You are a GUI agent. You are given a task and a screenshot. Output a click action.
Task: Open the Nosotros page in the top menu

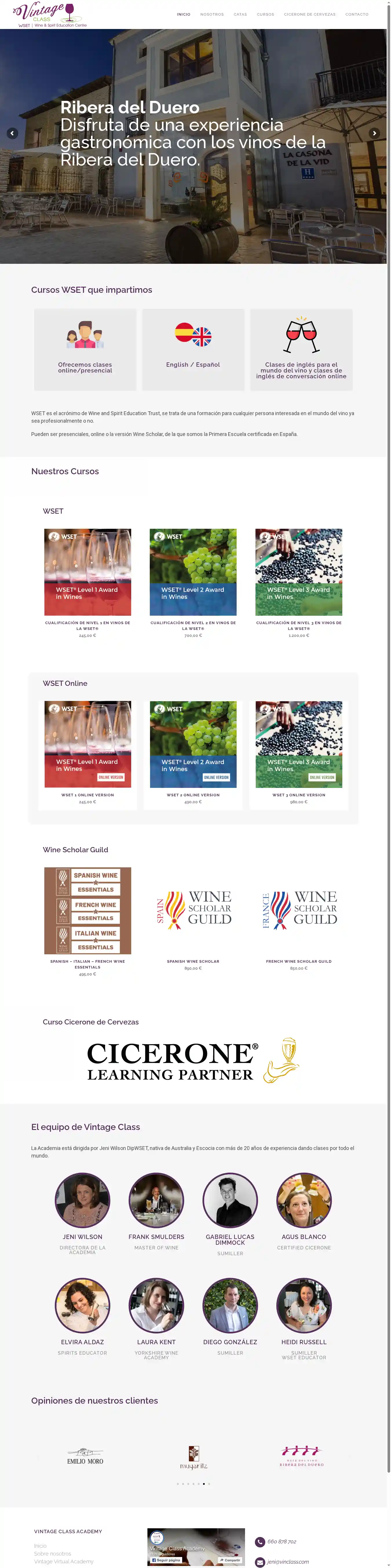(212, 14)
